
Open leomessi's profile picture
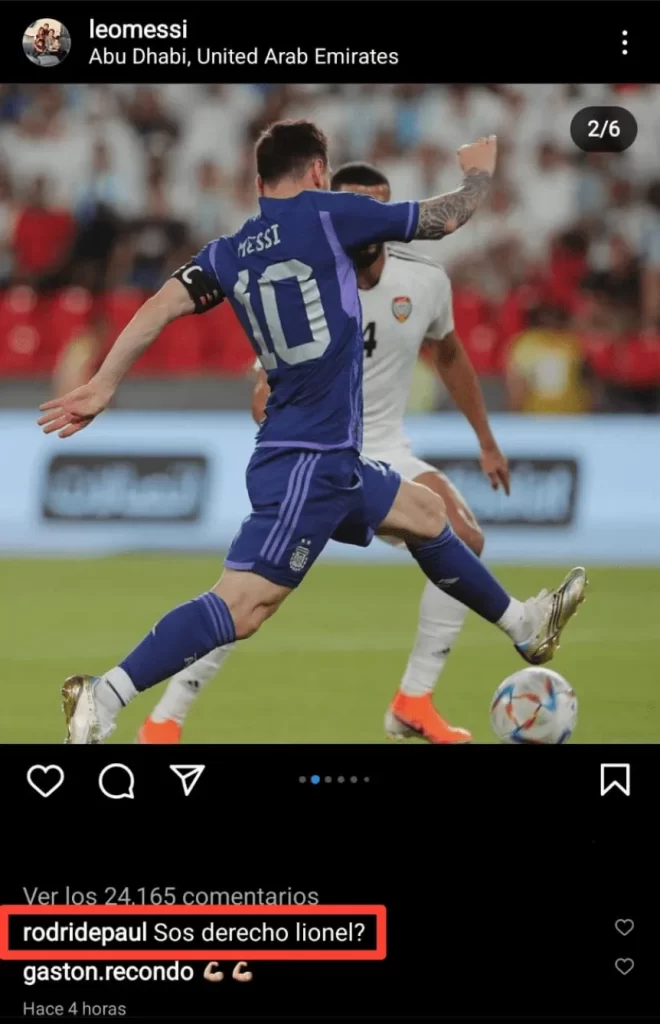[x=46, y=42]
